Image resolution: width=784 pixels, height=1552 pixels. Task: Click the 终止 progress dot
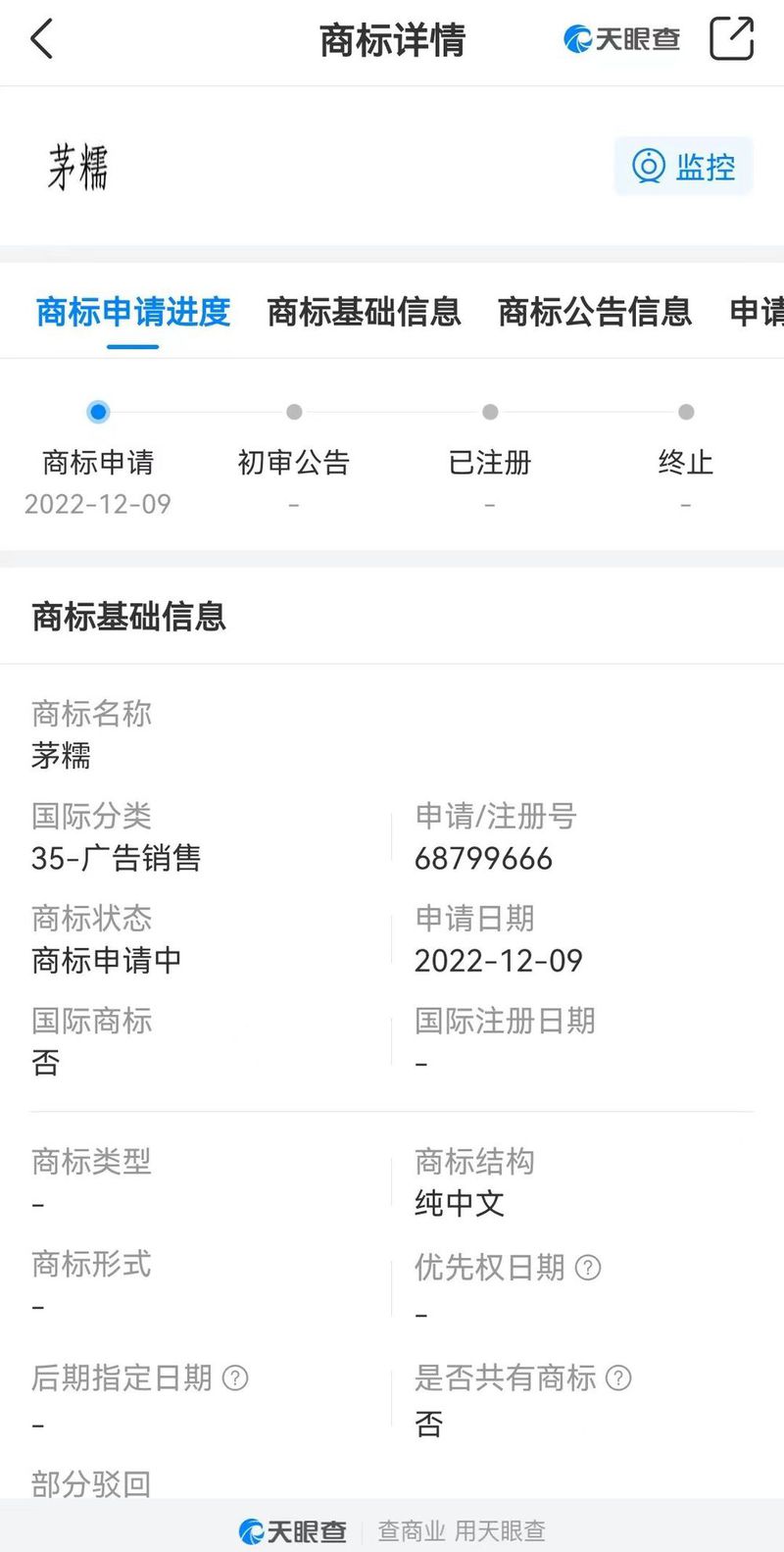[x=685, y=413]
